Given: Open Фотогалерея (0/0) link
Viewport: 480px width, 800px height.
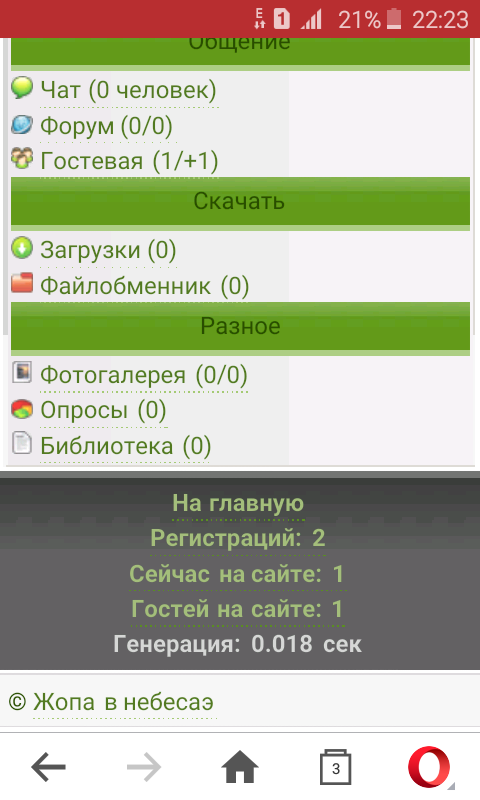Looking at the screenshot, I should (144, 375).
